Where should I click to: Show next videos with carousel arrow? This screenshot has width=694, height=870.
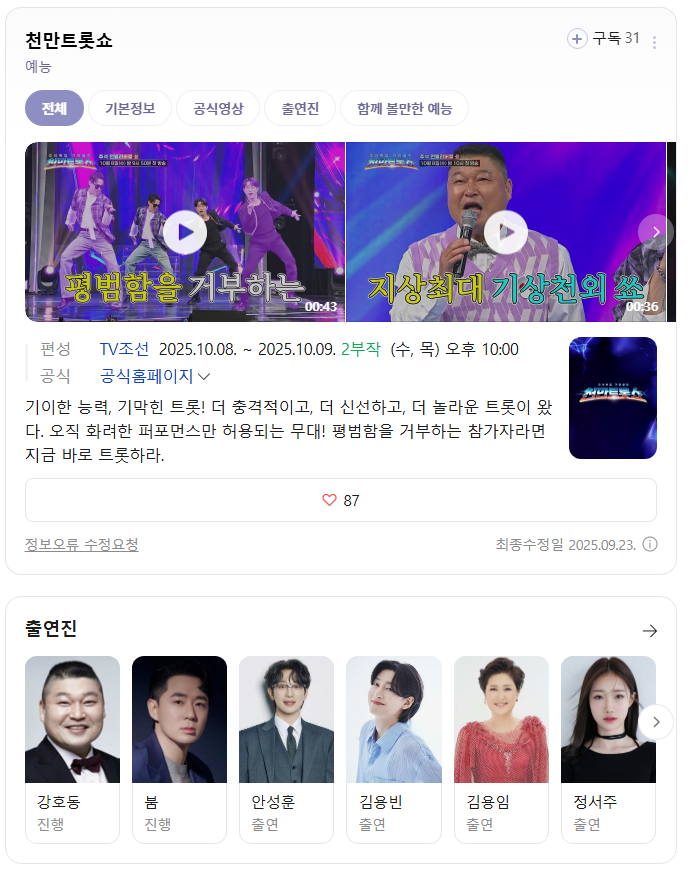pyautogui.click(x=656, y=232)
